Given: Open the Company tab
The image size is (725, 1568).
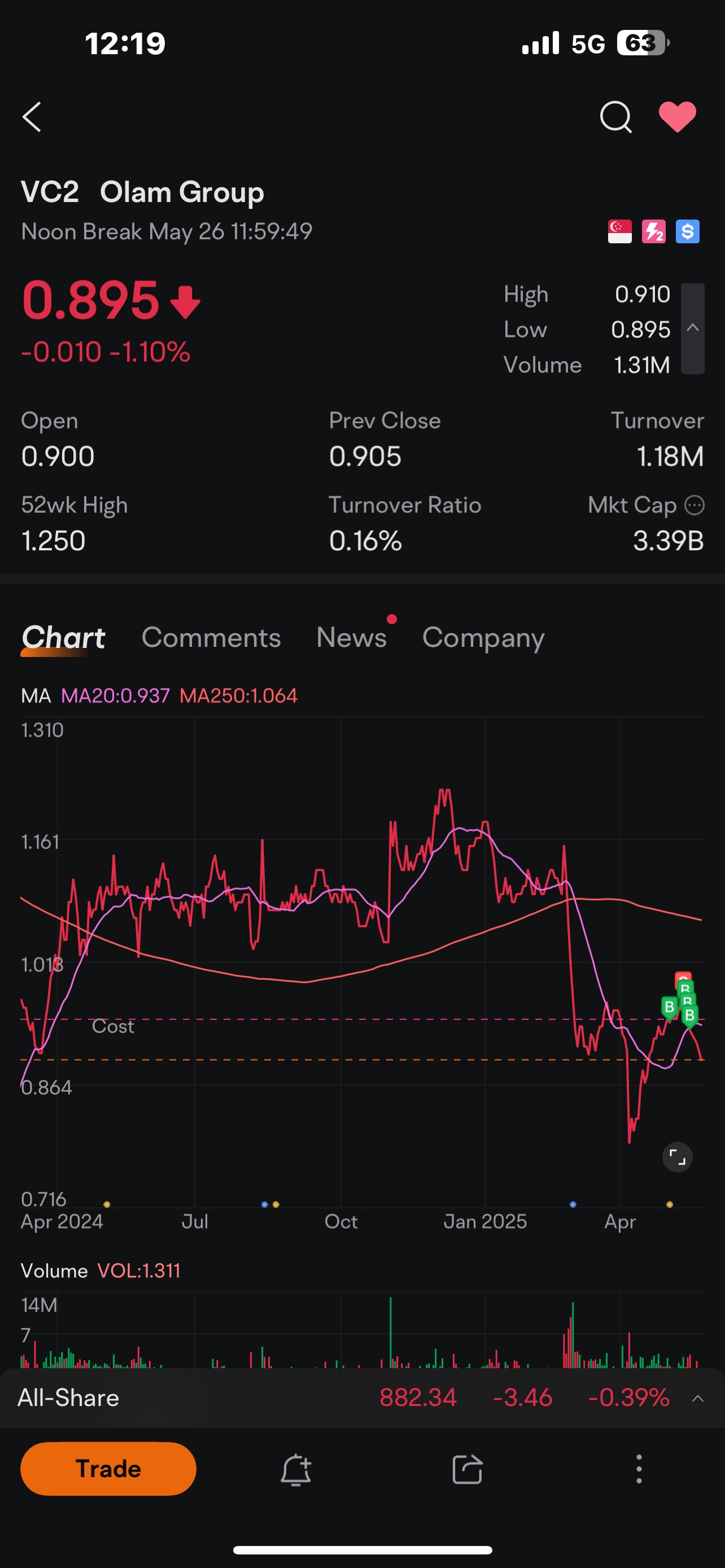Looking at the screenshot, I should click(483, 637).
